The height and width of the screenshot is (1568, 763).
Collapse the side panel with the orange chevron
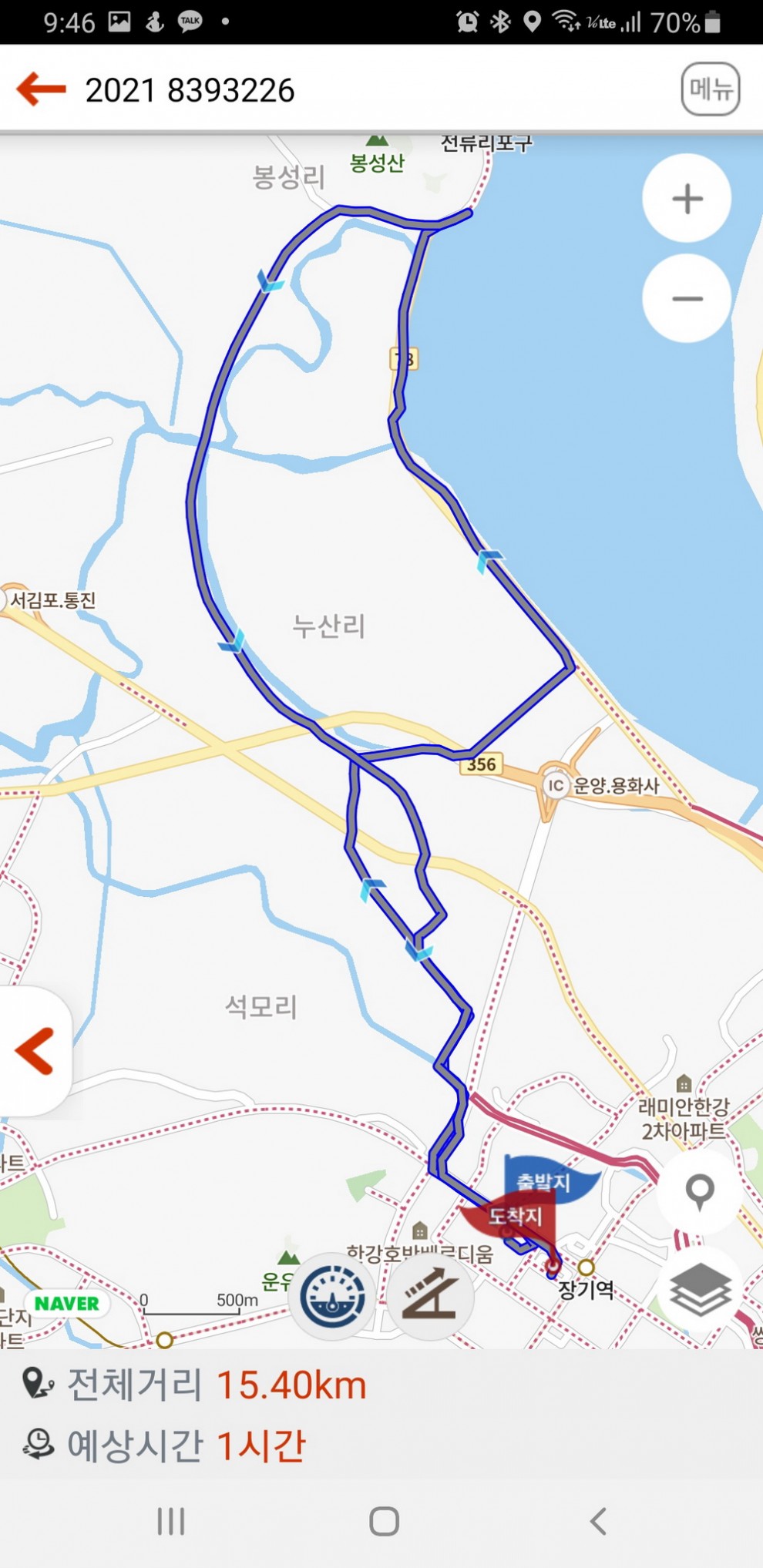tap(35, 1051)
